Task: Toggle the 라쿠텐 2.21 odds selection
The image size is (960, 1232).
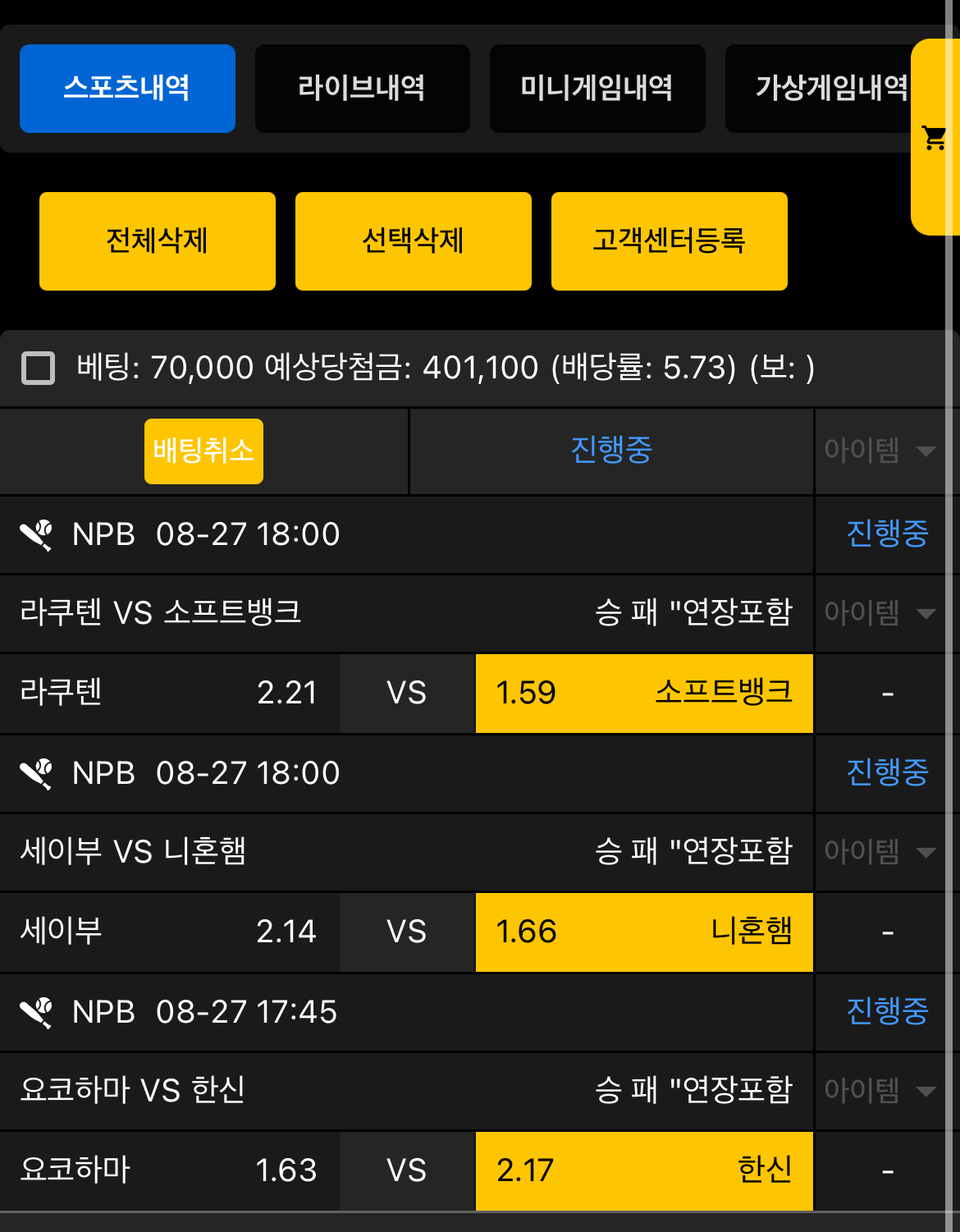Action: (x=170, y=694)
